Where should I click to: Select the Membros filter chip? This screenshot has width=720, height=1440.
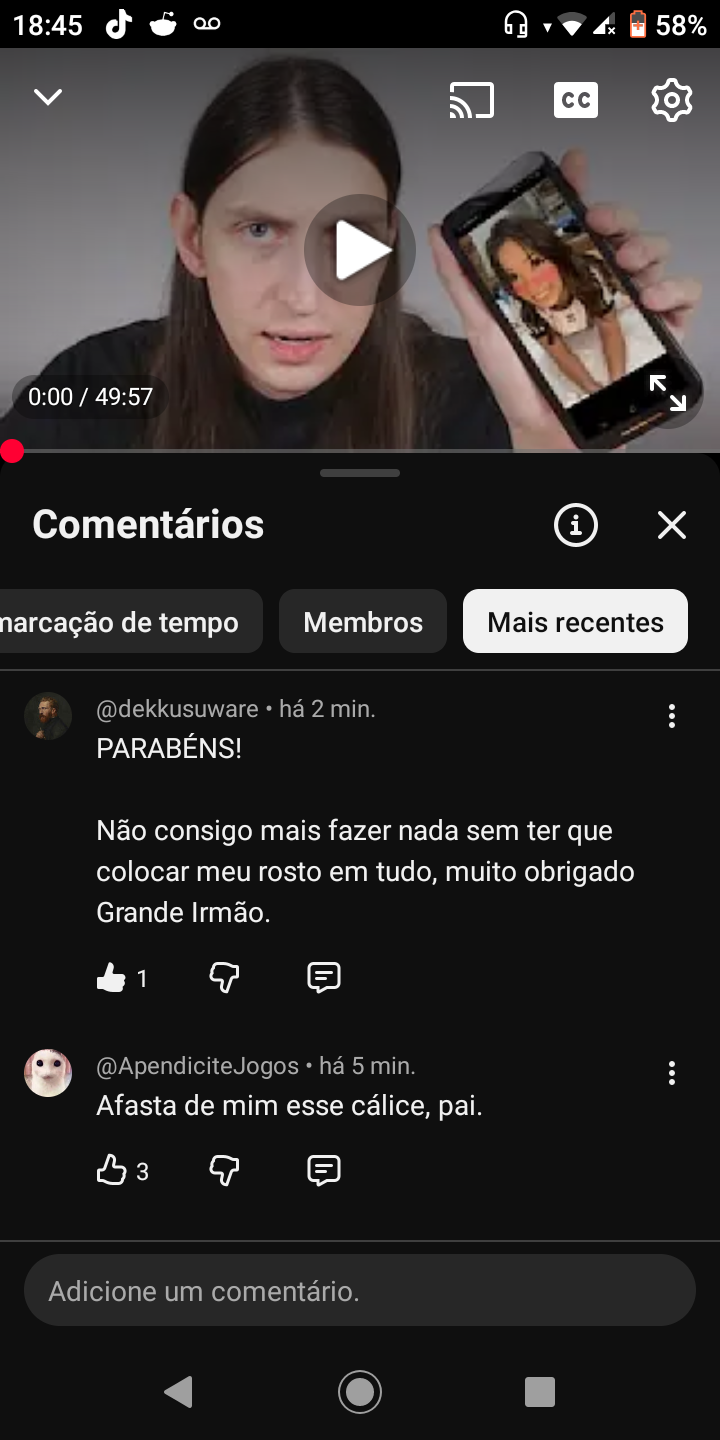point(363,622)
